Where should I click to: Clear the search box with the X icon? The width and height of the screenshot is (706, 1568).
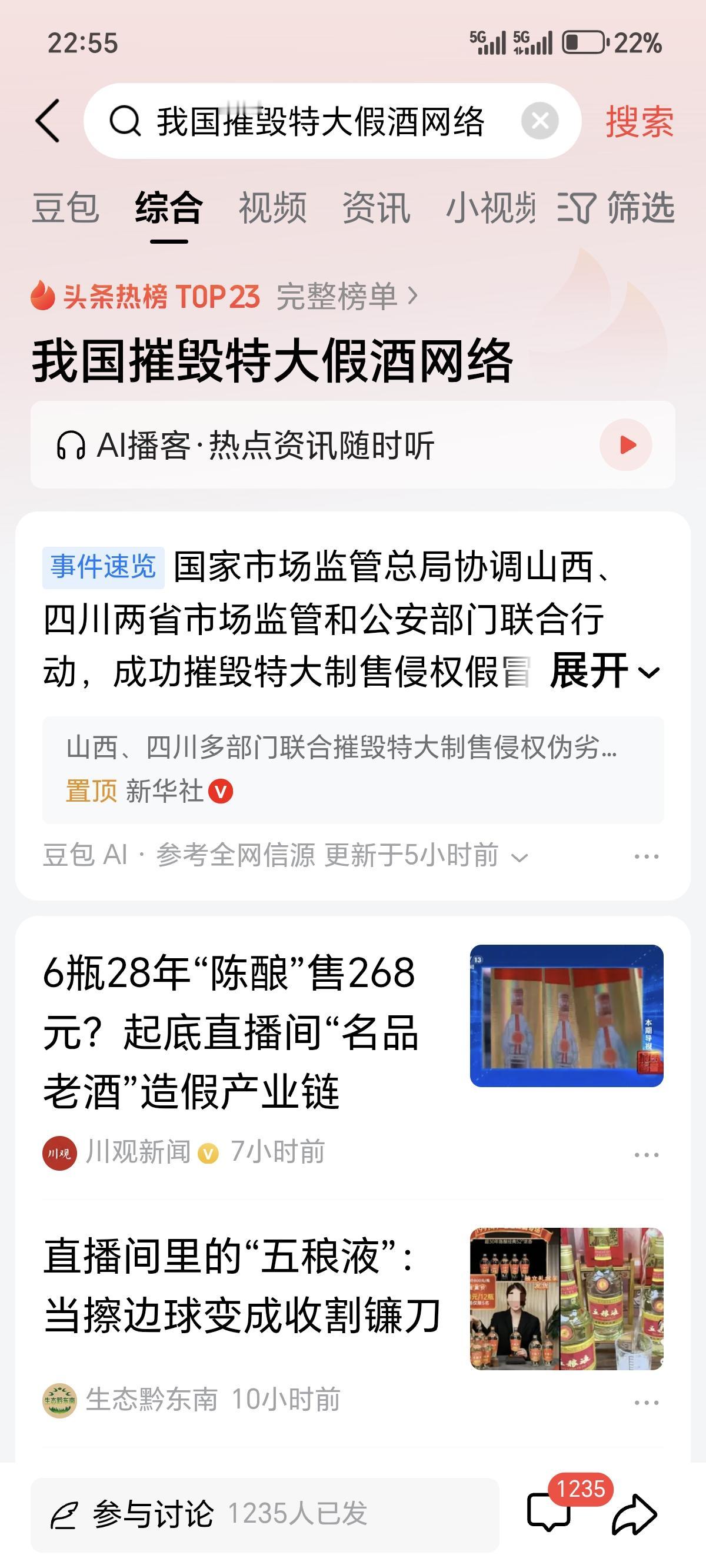540,122
